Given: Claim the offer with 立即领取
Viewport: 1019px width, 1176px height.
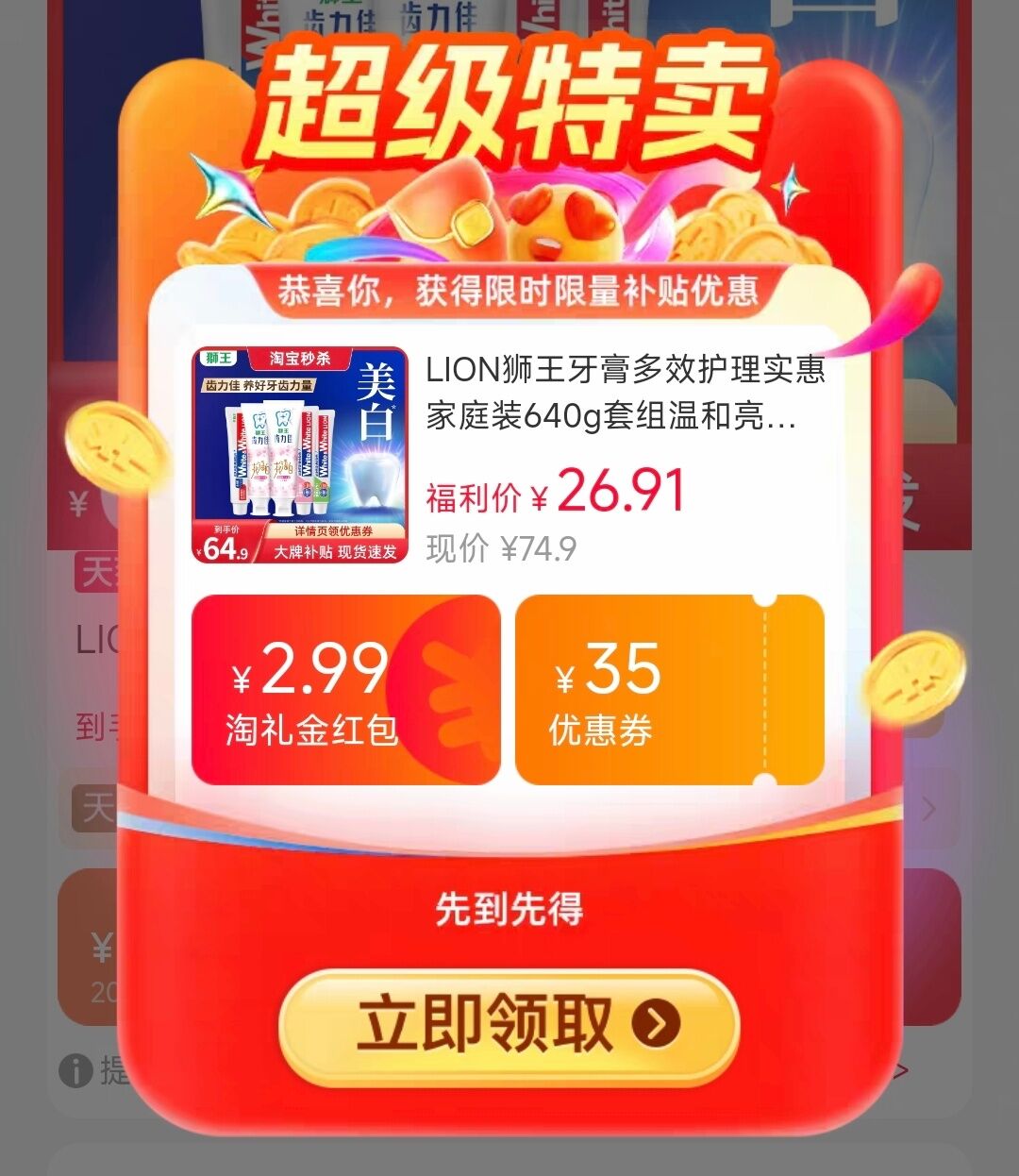Looking at the screenshot, I should 509,1027.
